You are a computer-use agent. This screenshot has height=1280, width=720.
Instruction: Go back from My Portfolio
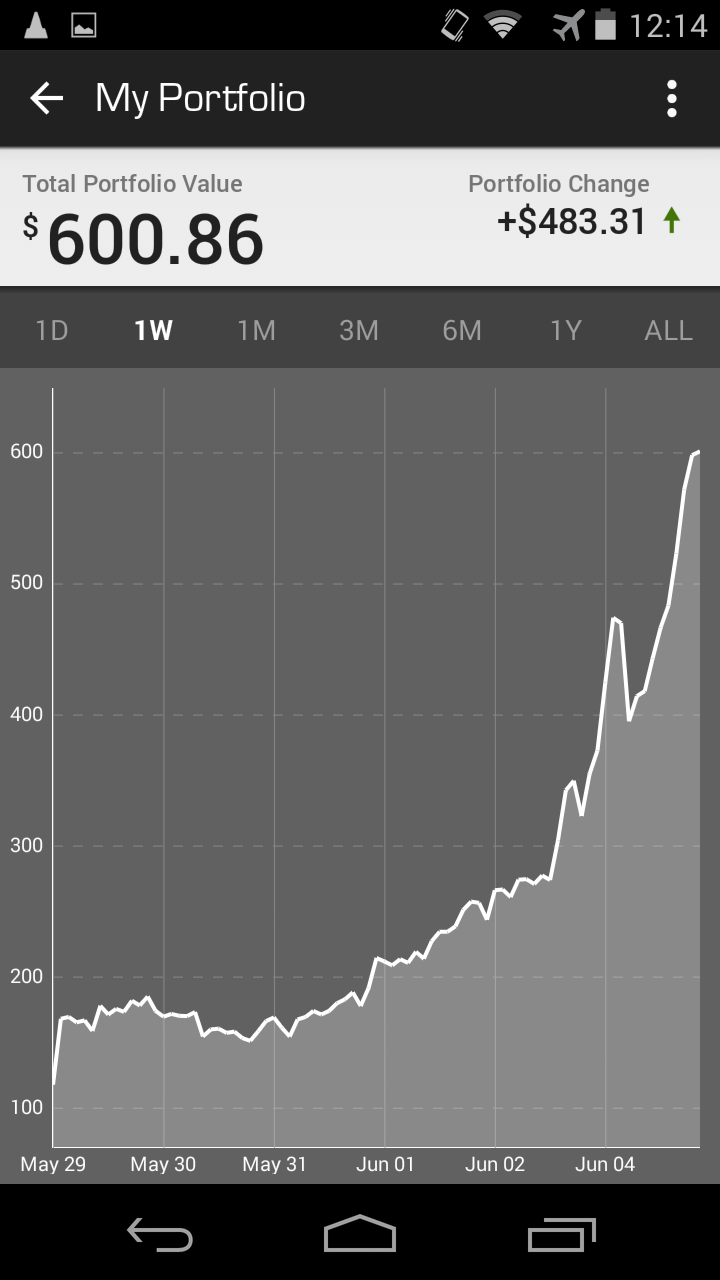47,98
